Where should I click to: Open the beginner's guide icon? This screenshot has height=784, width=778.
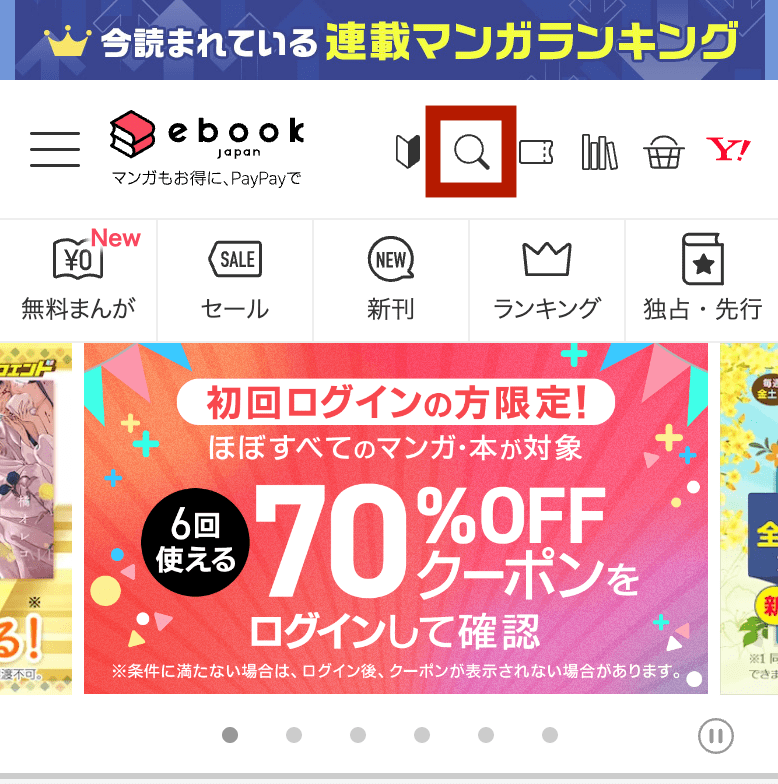(407, 152)
